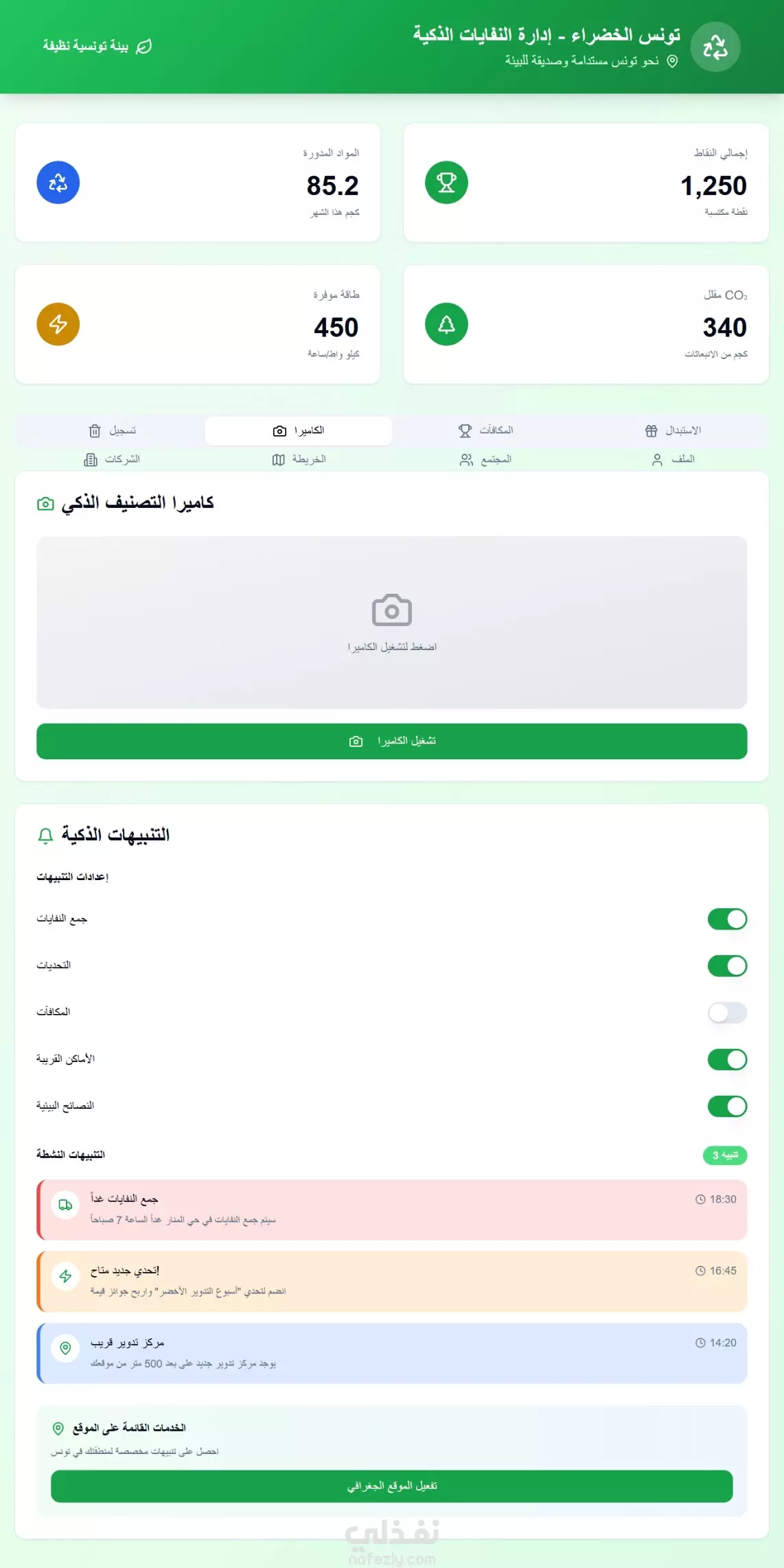The width and height of the screenshot is (784, 1568).
Task: Tap تفعيل الموقع الجغرافي button
Action: (x=392, y=1486)
